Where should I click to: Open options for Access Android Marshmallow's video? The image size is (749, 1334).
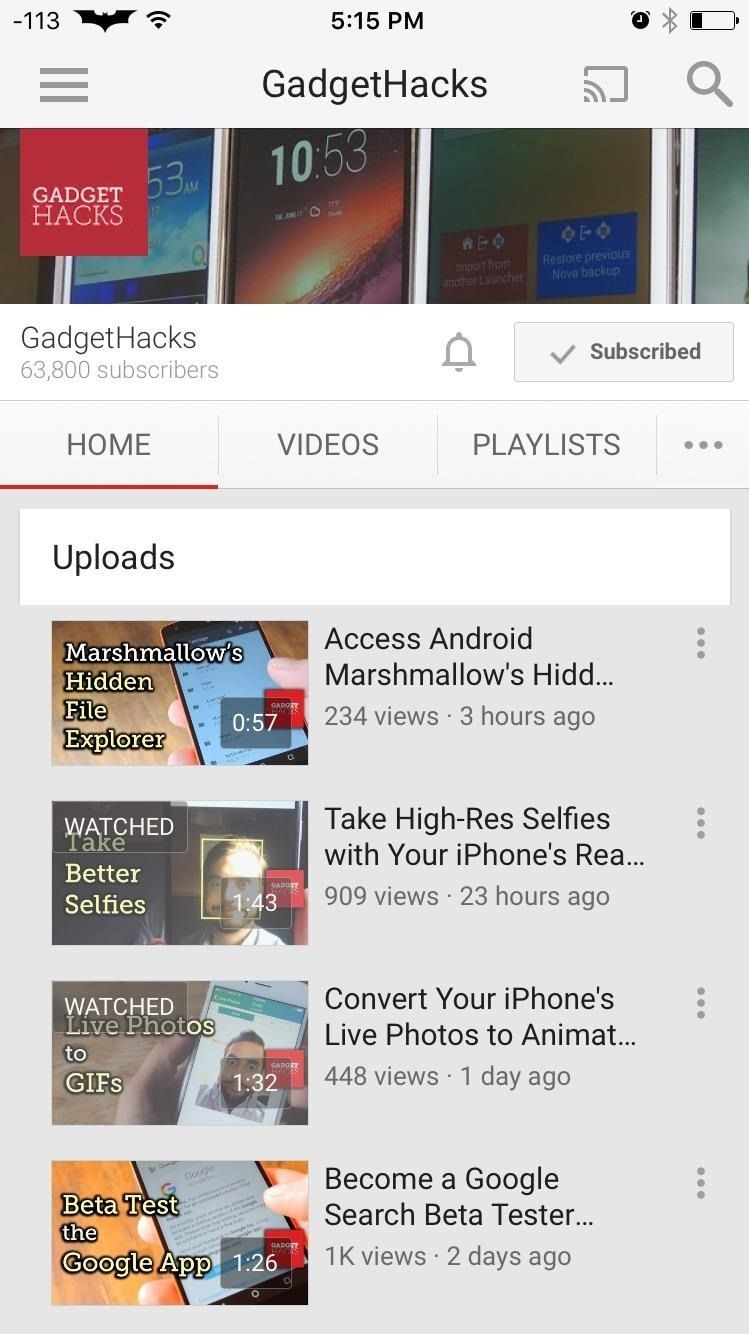coord(701,643)
